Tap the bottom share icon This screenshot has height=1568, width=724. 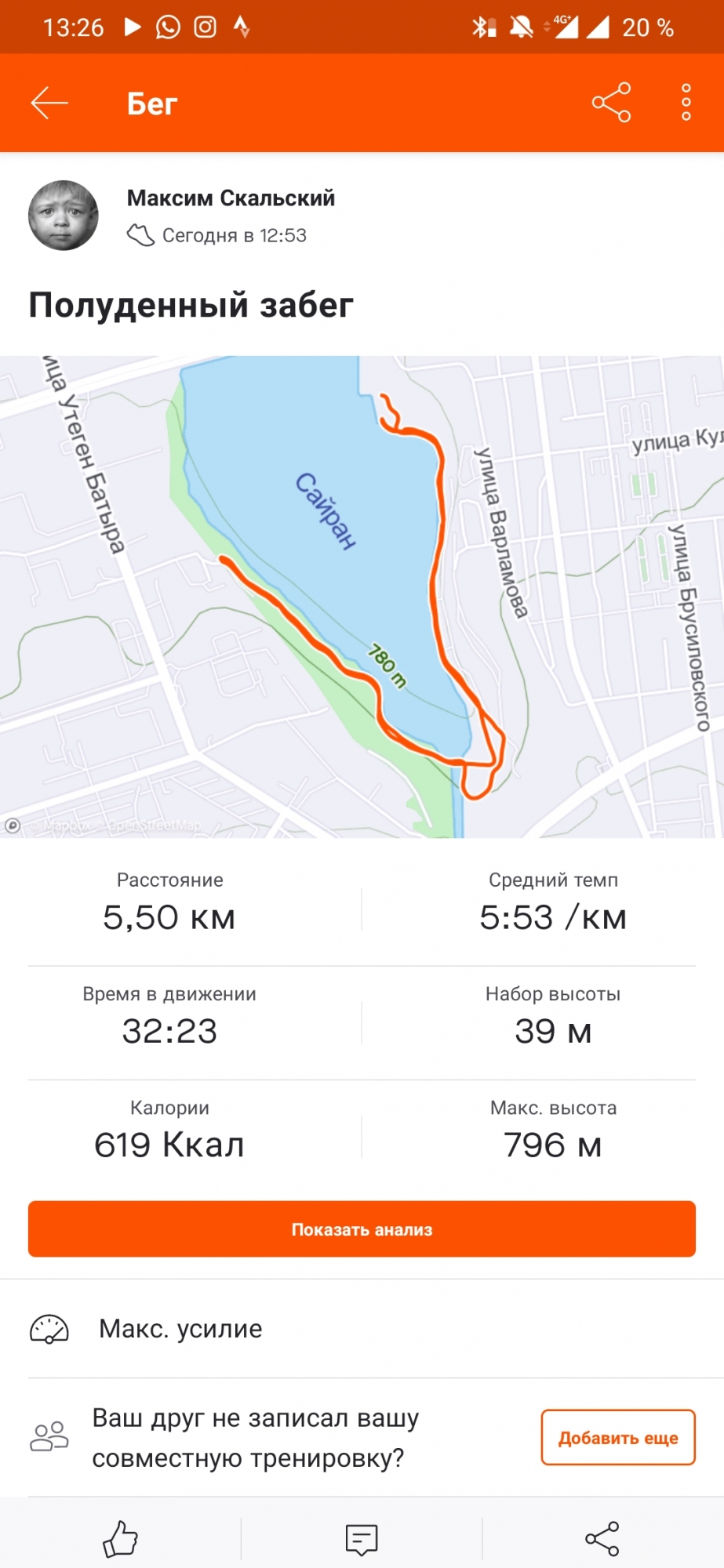tap(602, 1538)
